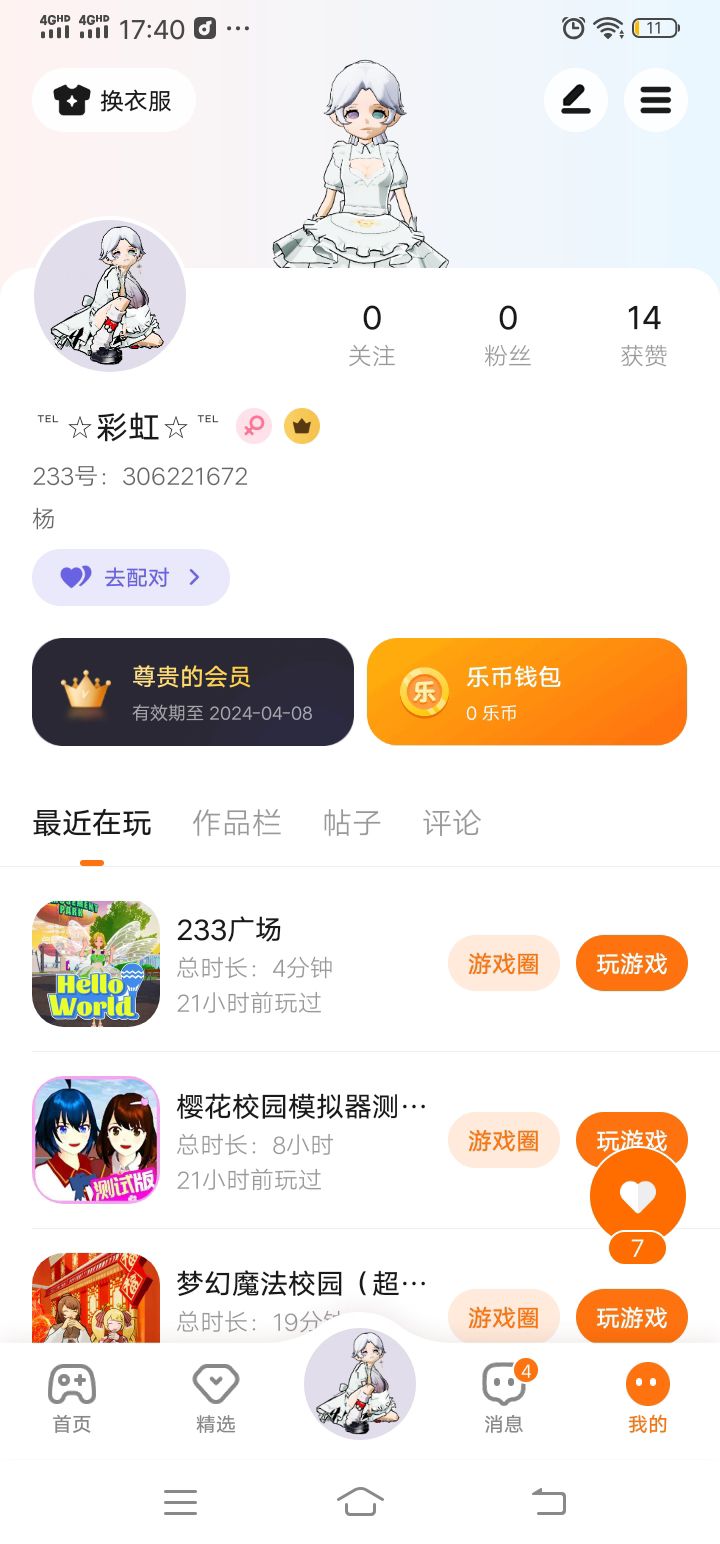
Task: Open the hamburger menu icon
Action: point(656,100)
